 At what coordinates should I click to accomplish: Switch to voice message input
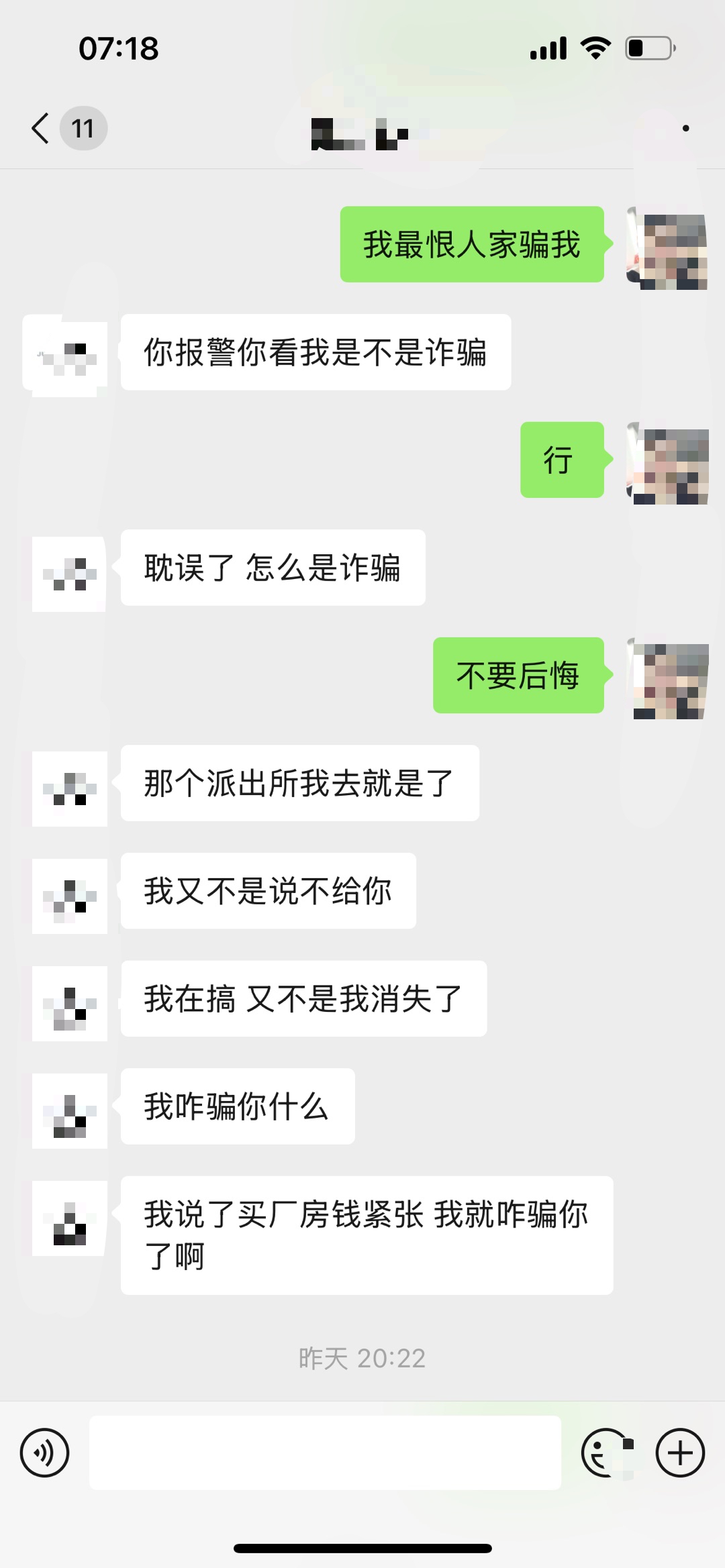(44, 1453)
